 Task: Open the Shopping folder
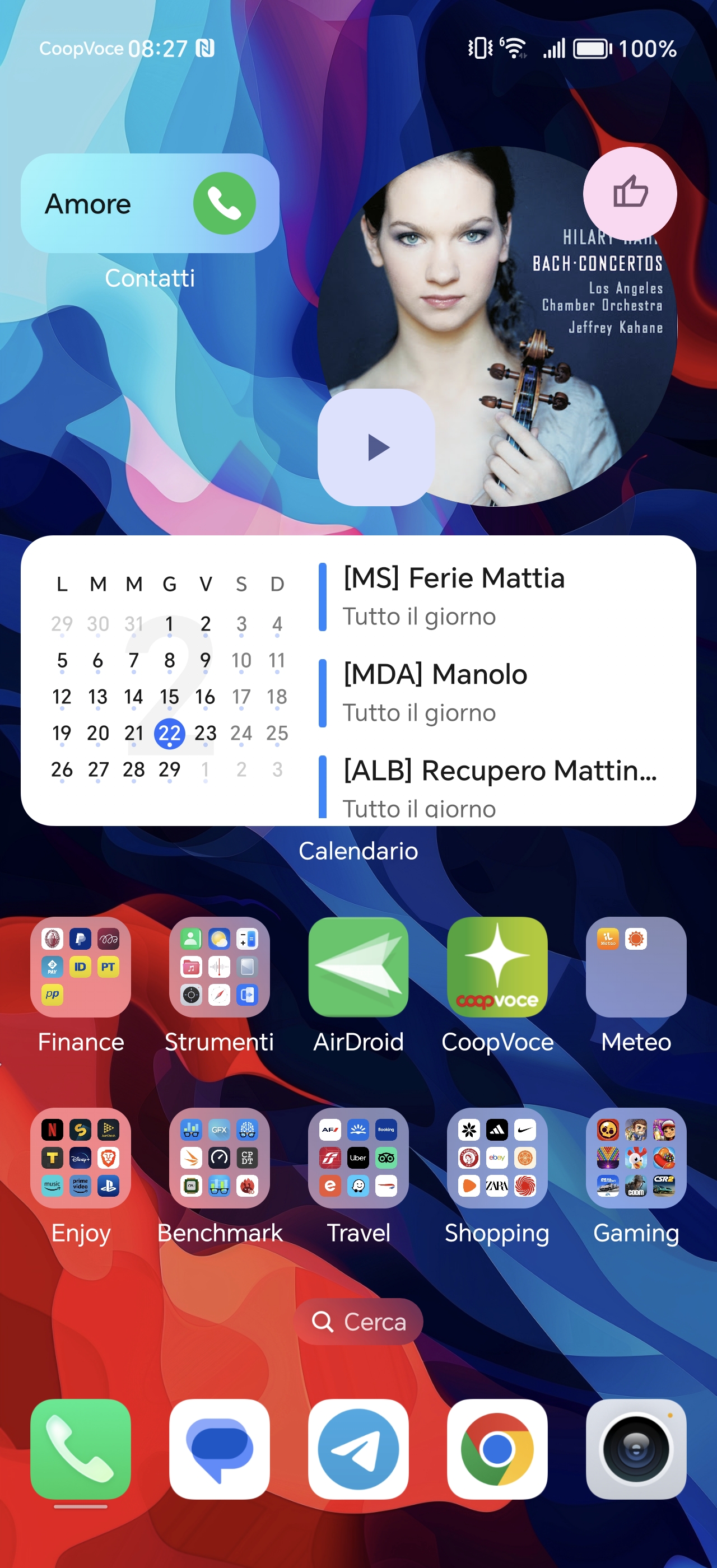point(497,1158)
